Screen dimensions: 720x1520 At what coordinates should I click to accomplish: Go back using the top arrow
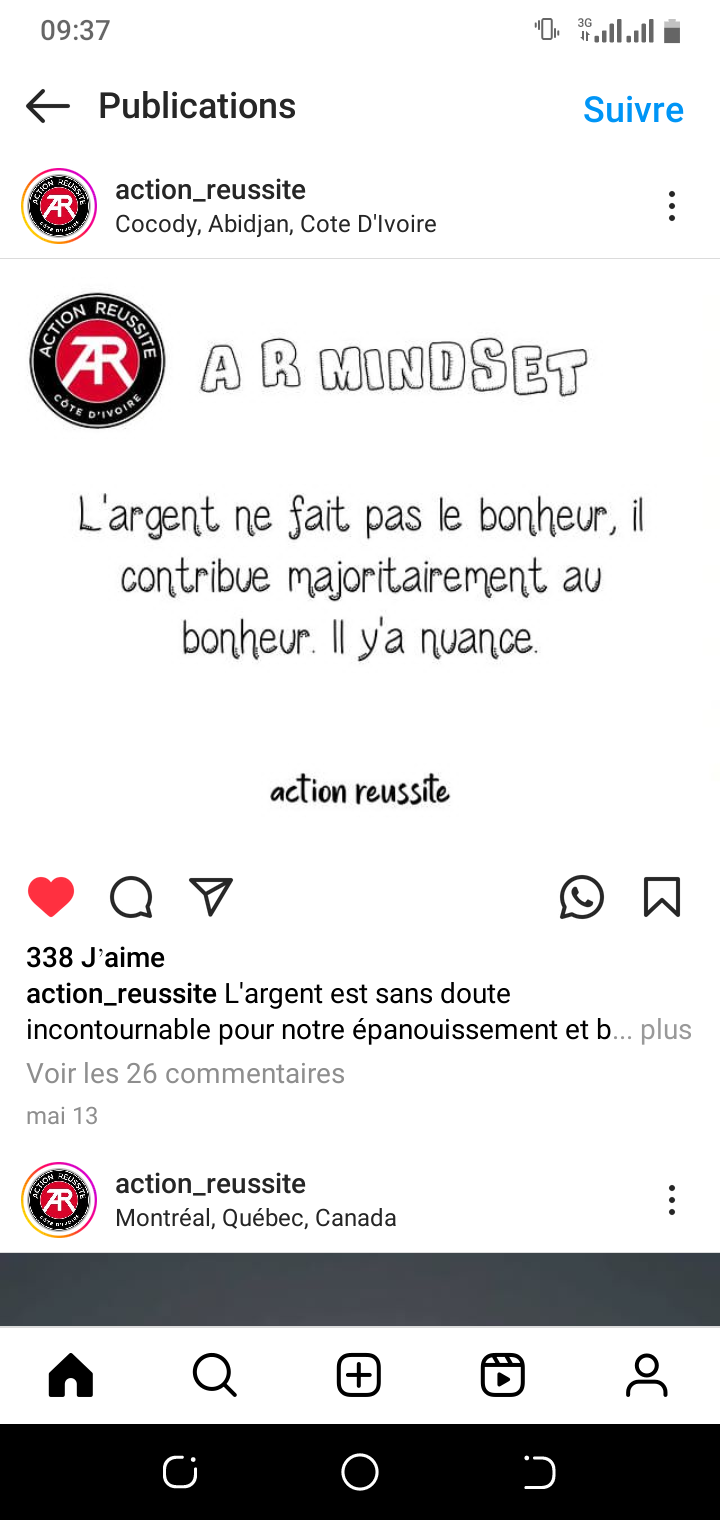click(x=48, y=106)
